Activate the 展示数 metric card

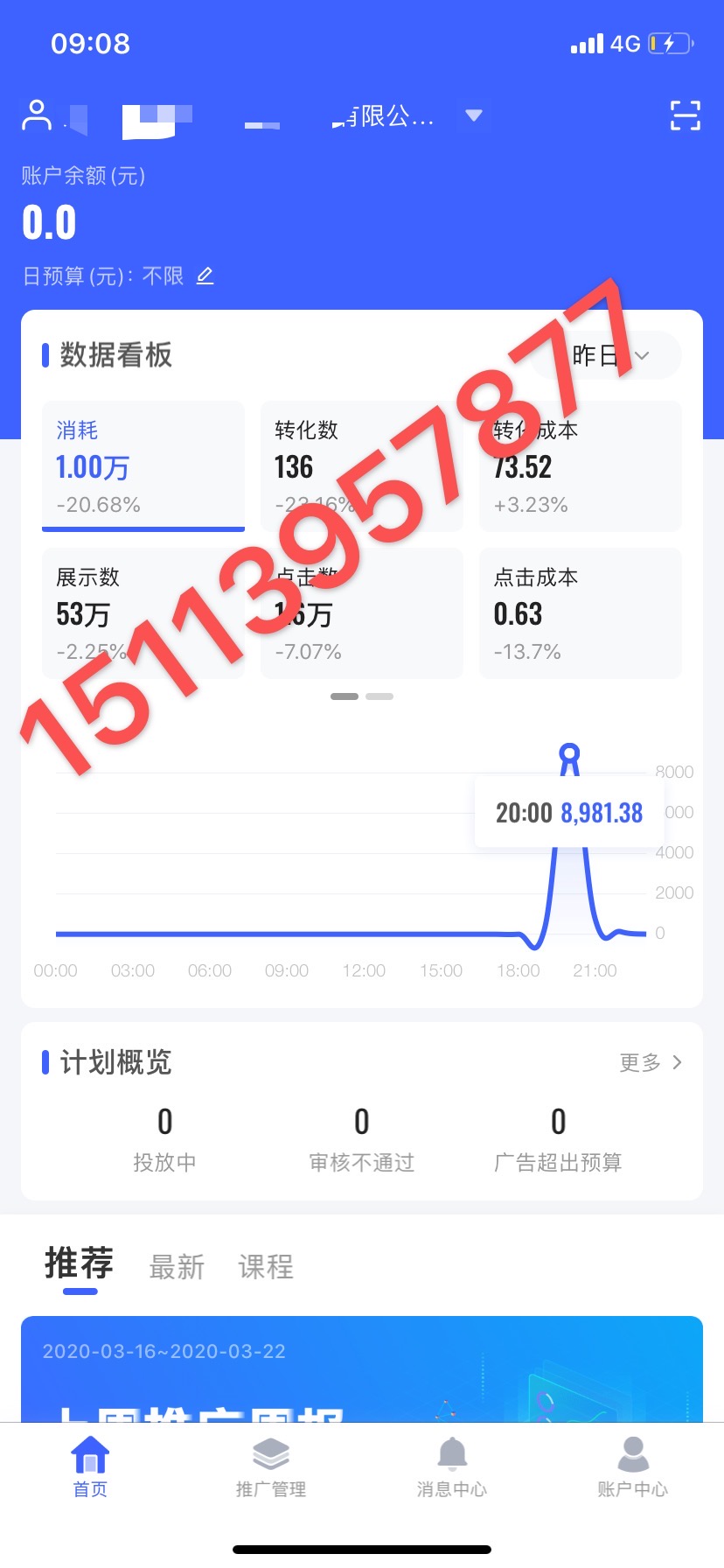click(x=143, y=612)
